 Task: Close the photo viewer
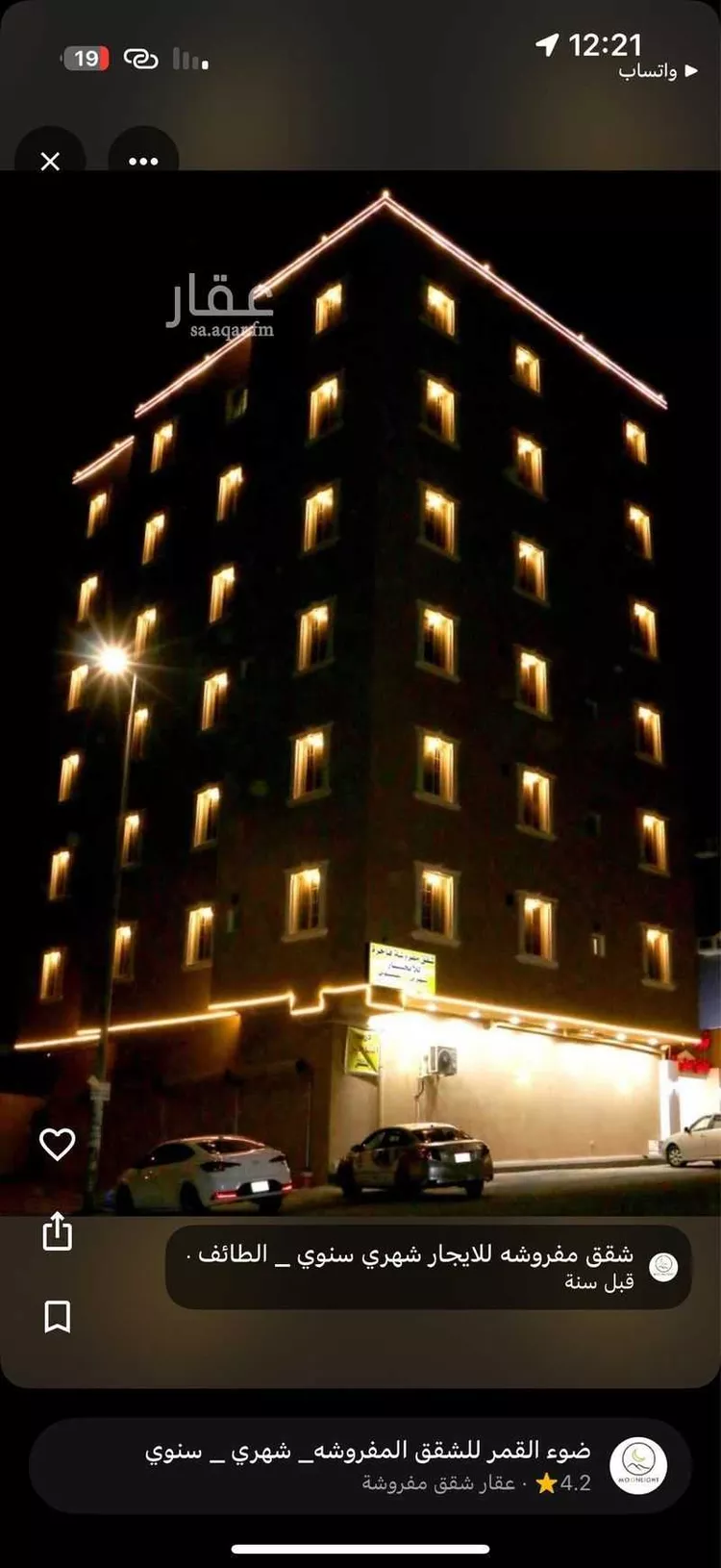(51, 161)
